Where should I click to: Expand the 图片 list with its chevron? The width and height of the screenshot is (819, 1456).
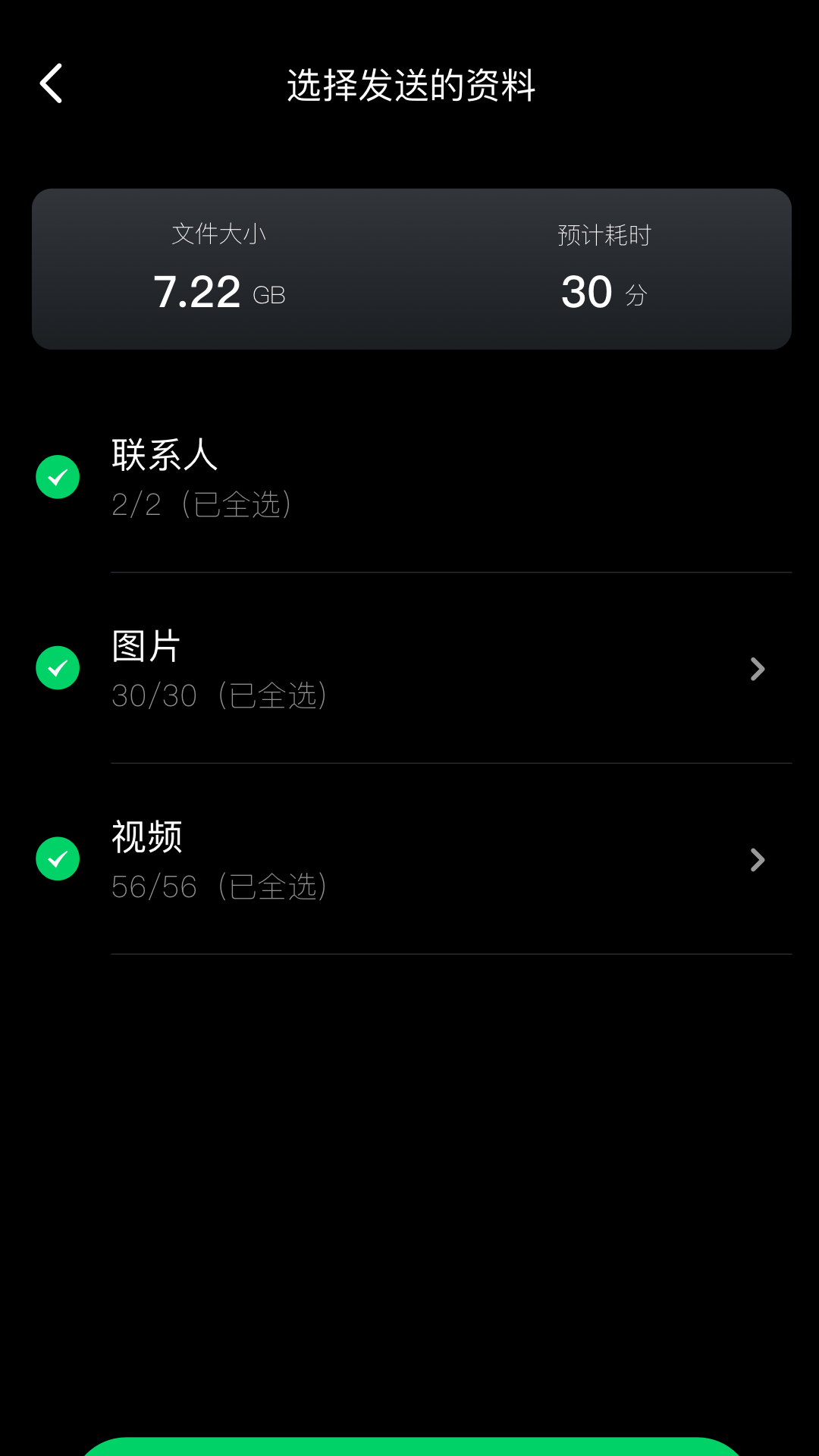(x=757, y=668)
